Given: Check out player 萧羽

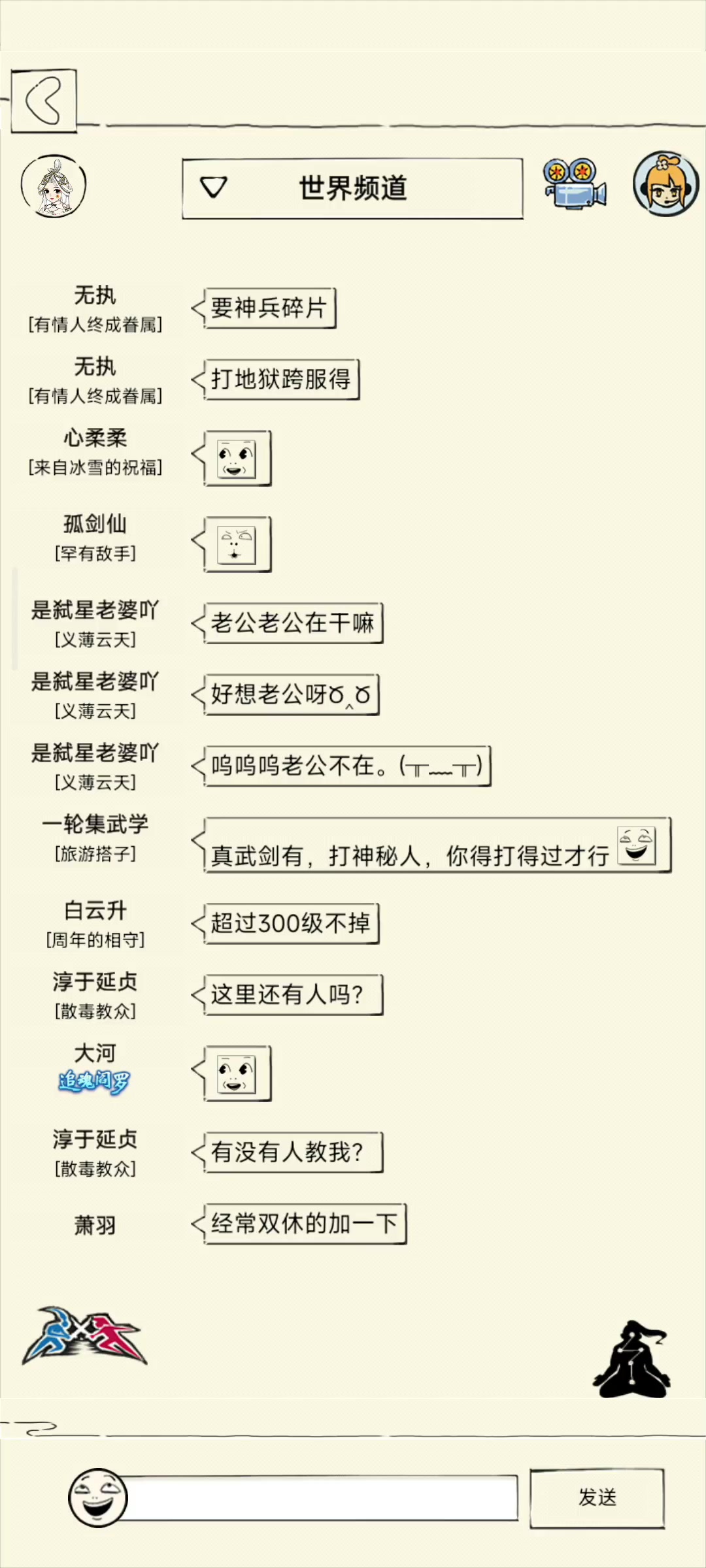Looking at the screenshot, I should click(x=95, y=1225).
